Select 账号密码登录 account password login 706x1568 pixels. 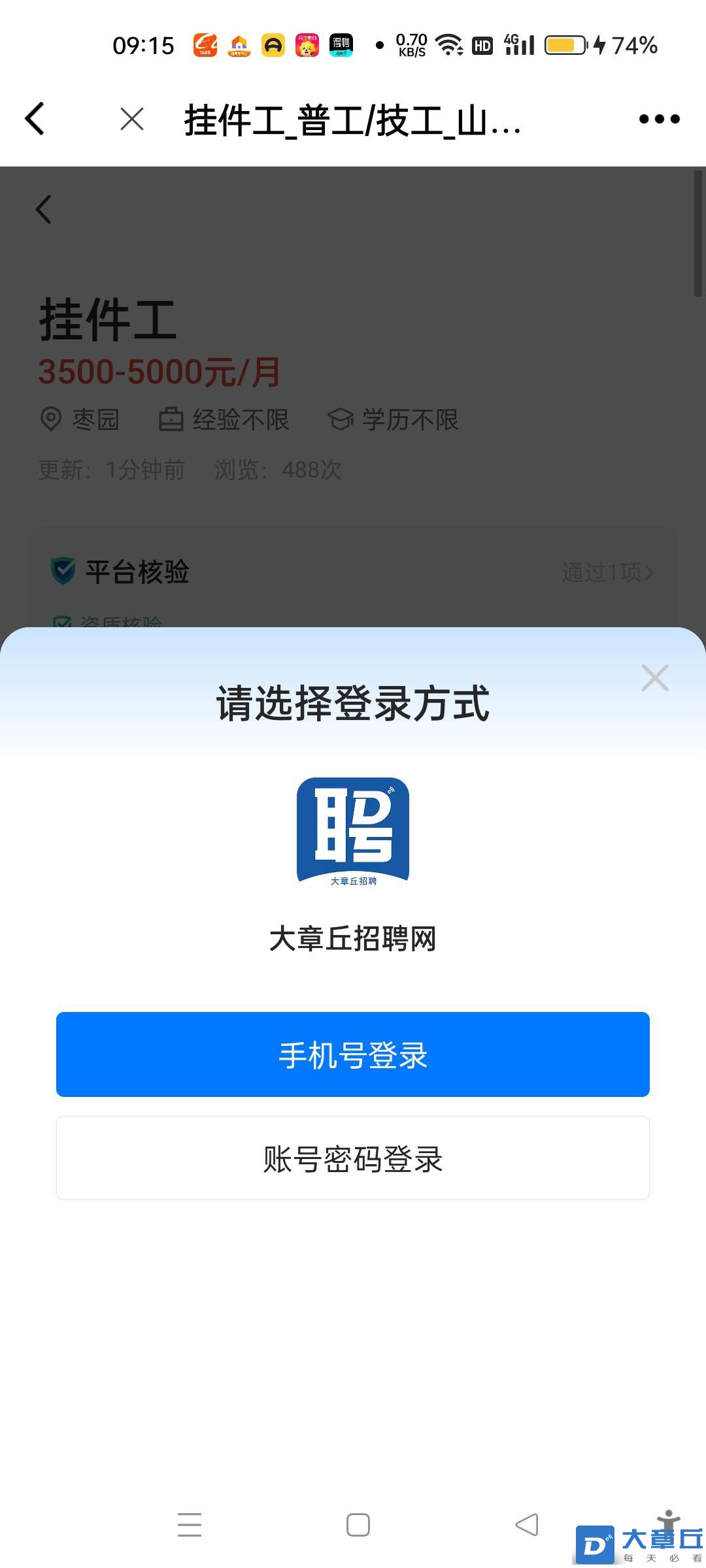353,1158
